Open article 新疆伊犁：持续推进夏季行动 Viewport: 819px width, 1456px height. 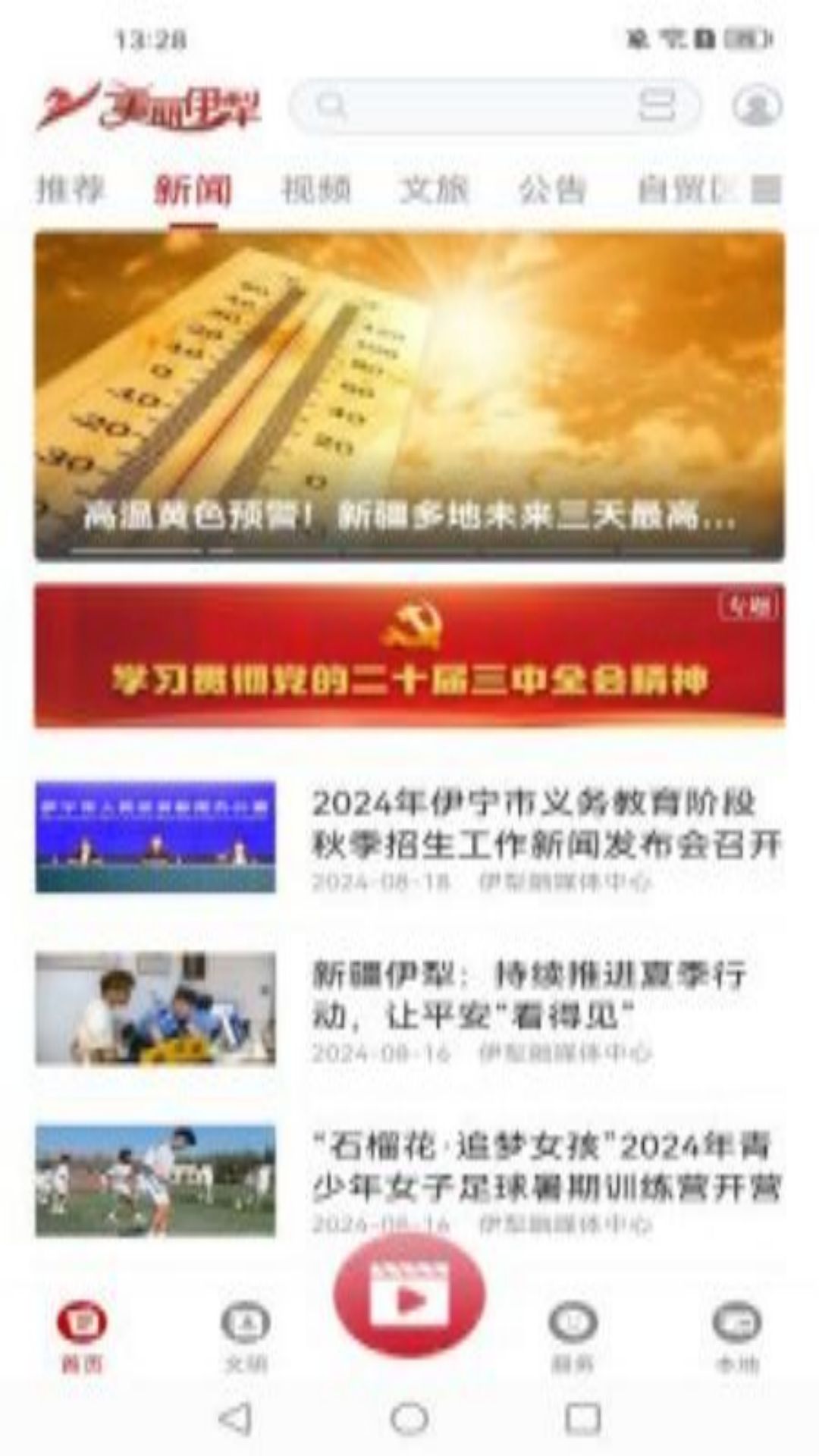point(531,995)
